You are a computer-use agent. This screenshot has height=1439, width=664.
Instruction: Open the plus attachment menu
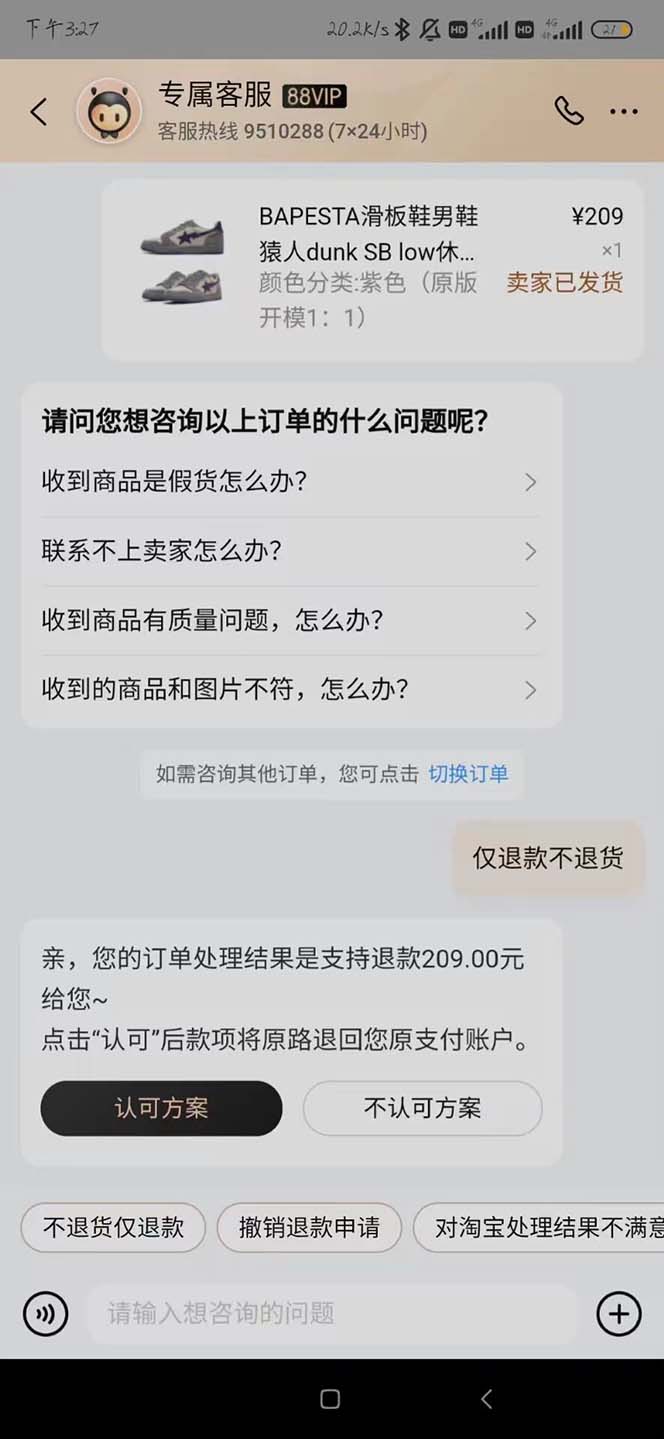point(618,1313)
